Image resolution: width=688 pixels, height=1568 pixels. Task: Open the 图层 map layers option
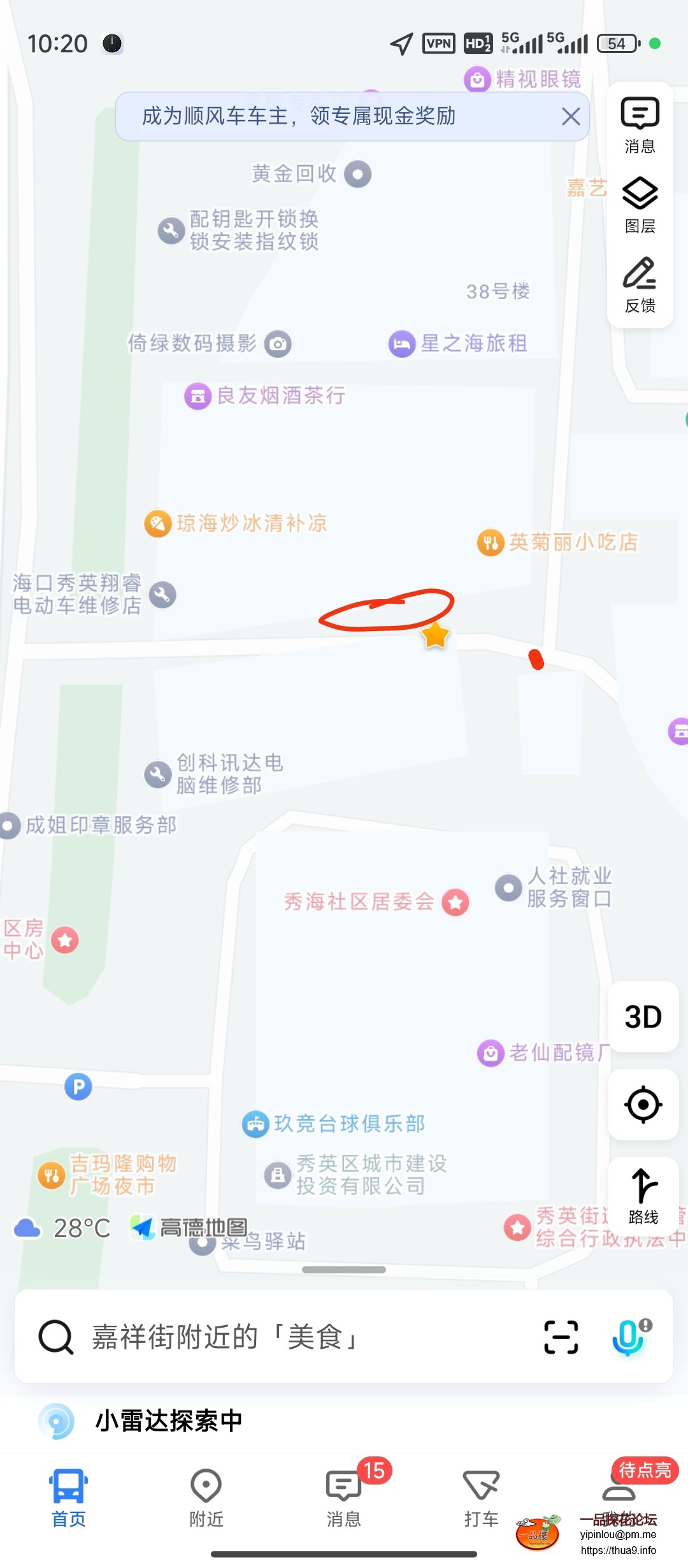click(x=640, y=205)
